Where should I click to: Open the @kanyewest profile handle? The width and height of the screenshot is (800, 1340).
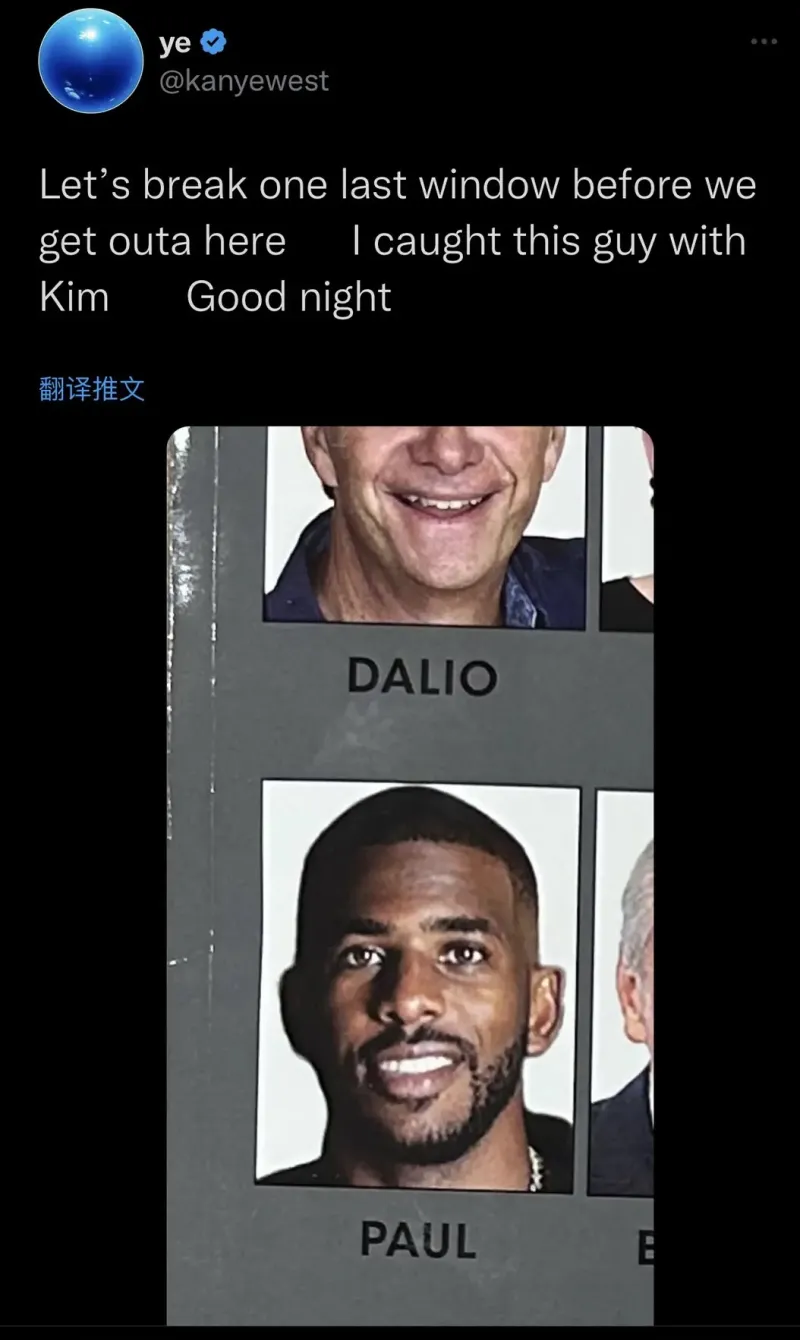coord(243,81)
